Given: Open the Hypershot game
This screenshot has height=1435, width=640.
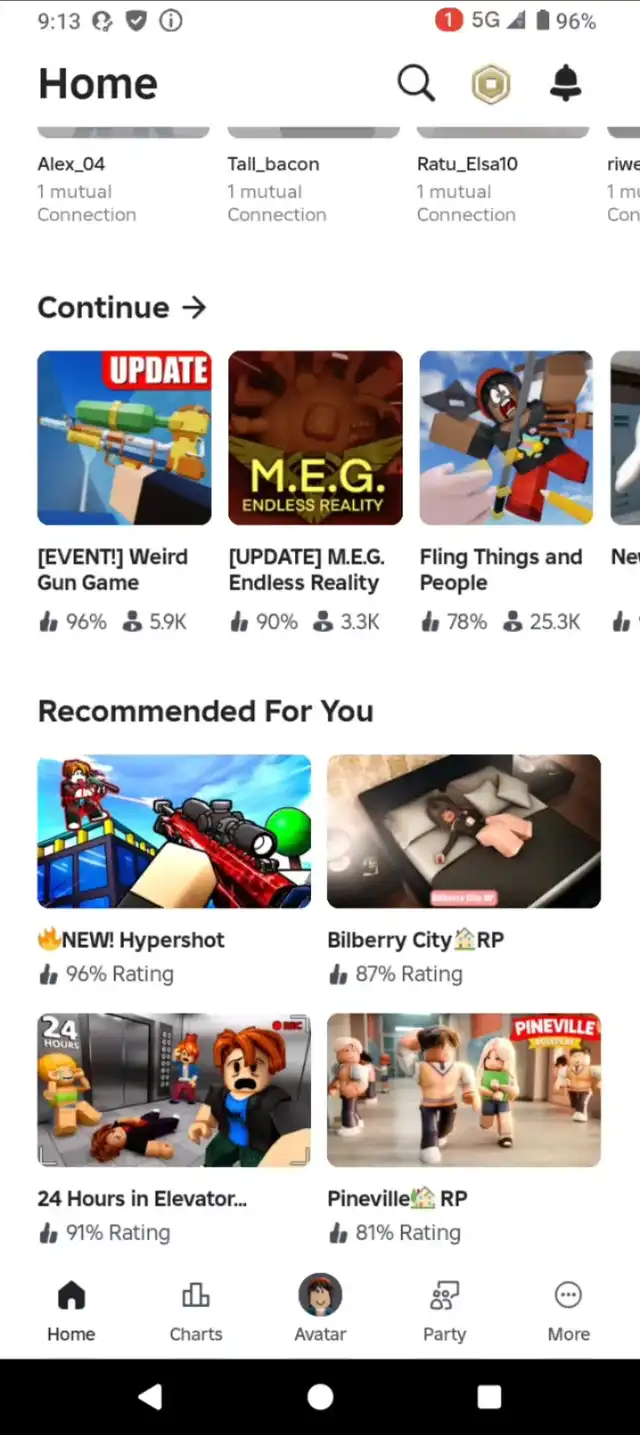Looking at the screenshot, I should [174, 832].
